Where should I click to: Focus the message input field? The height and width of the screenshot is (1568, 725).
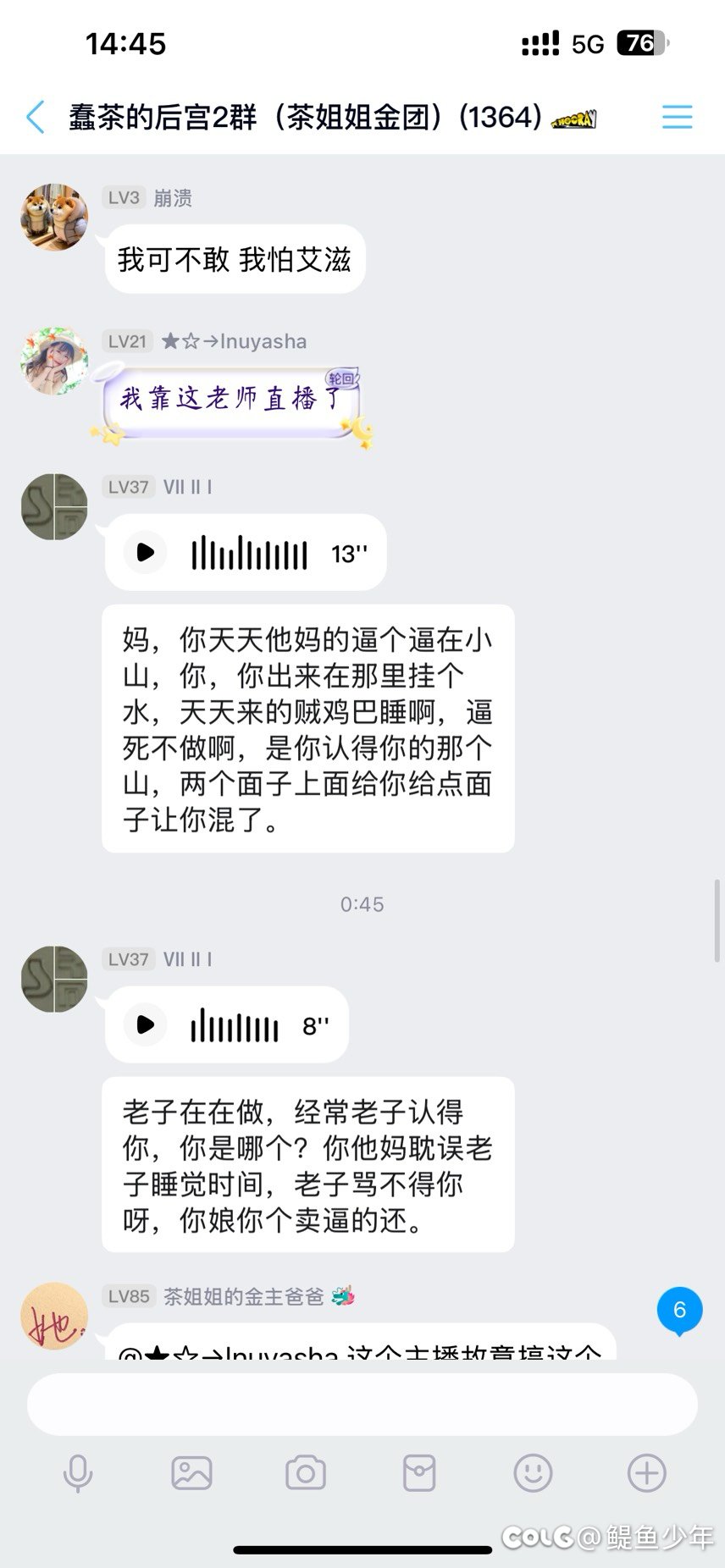click(362, 1404)
